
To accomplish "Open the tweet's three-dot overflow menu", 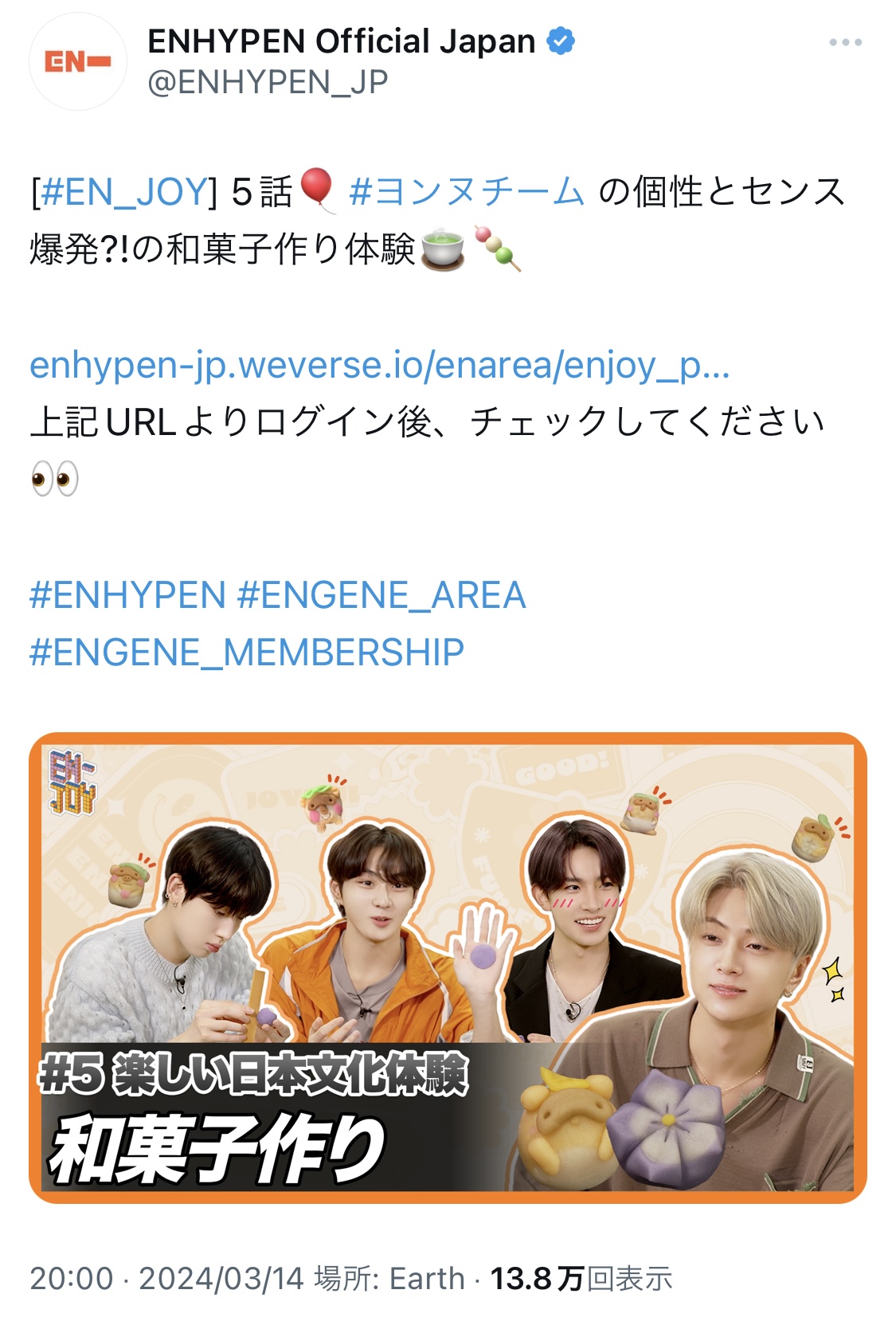I will pyautogui.click(x=844, y=42).
